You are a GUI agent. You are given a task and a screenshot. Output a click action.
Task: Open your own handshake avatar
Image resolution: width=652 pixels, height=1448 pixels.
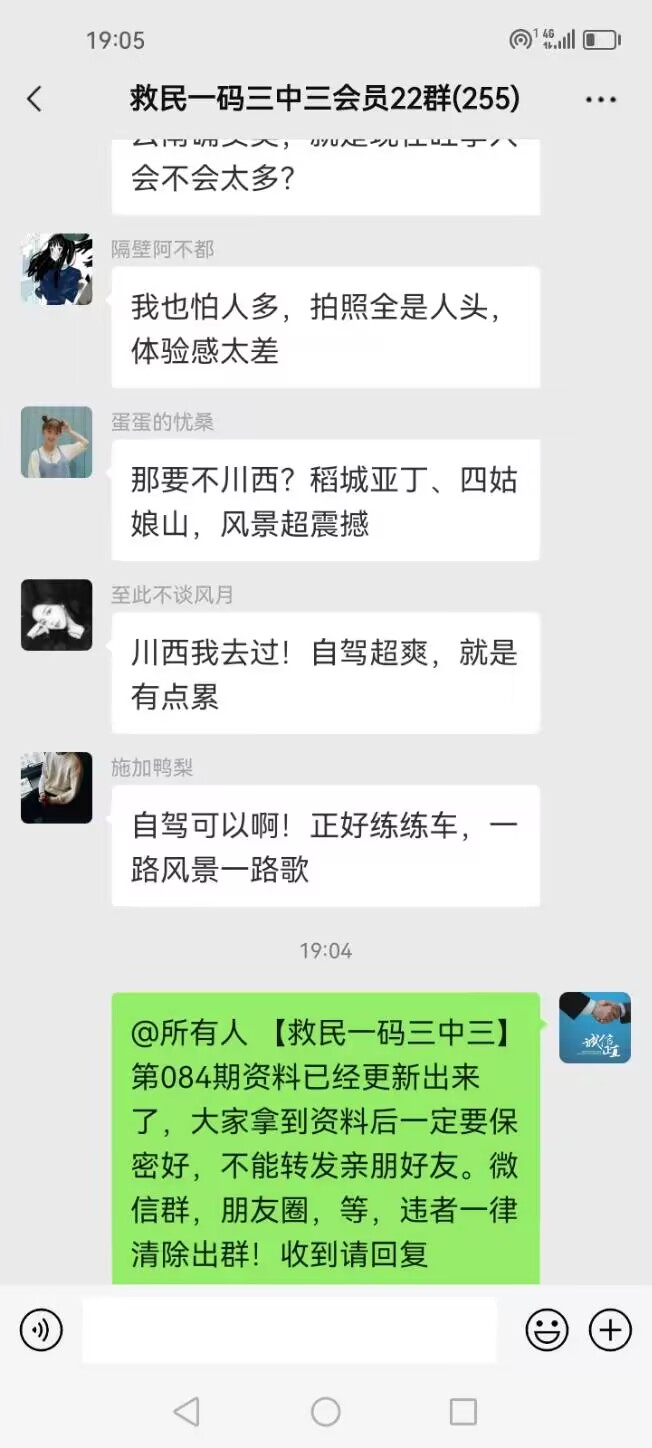click(x=595, y=1027)
